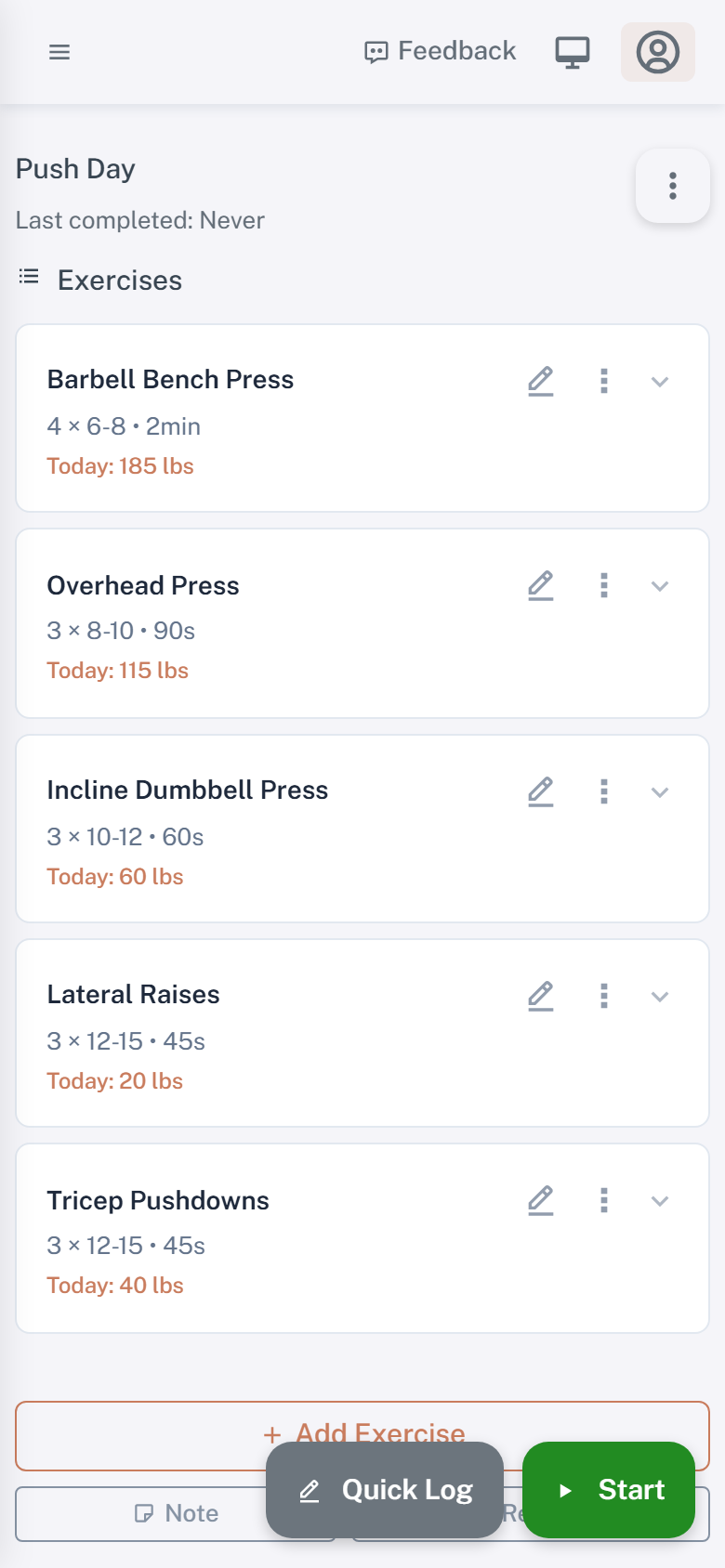
Task: Select the profile avatar icon
Action: [657, 52]
